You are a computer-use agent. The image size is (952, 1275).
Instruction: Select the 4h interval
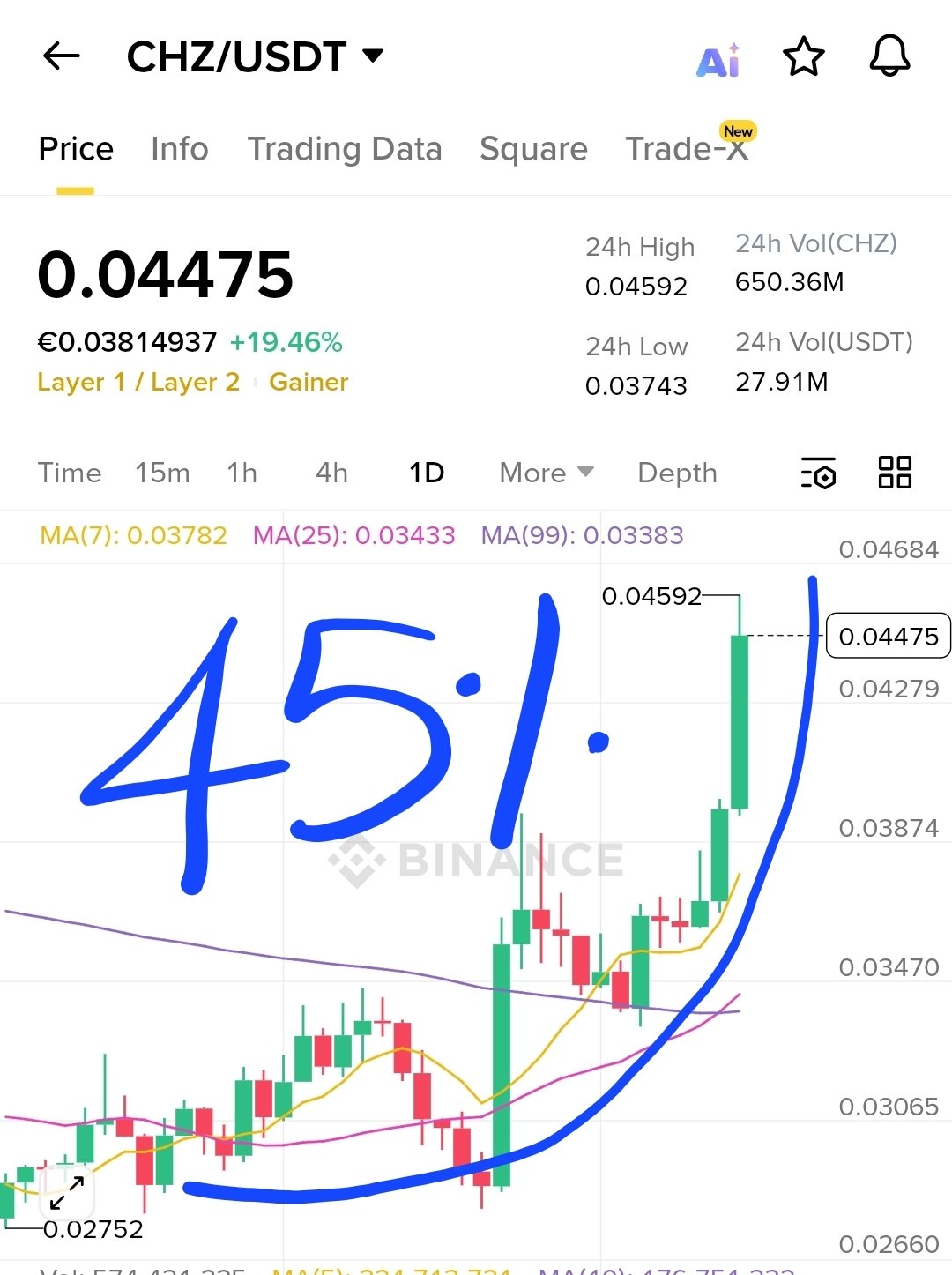(331, 473)
